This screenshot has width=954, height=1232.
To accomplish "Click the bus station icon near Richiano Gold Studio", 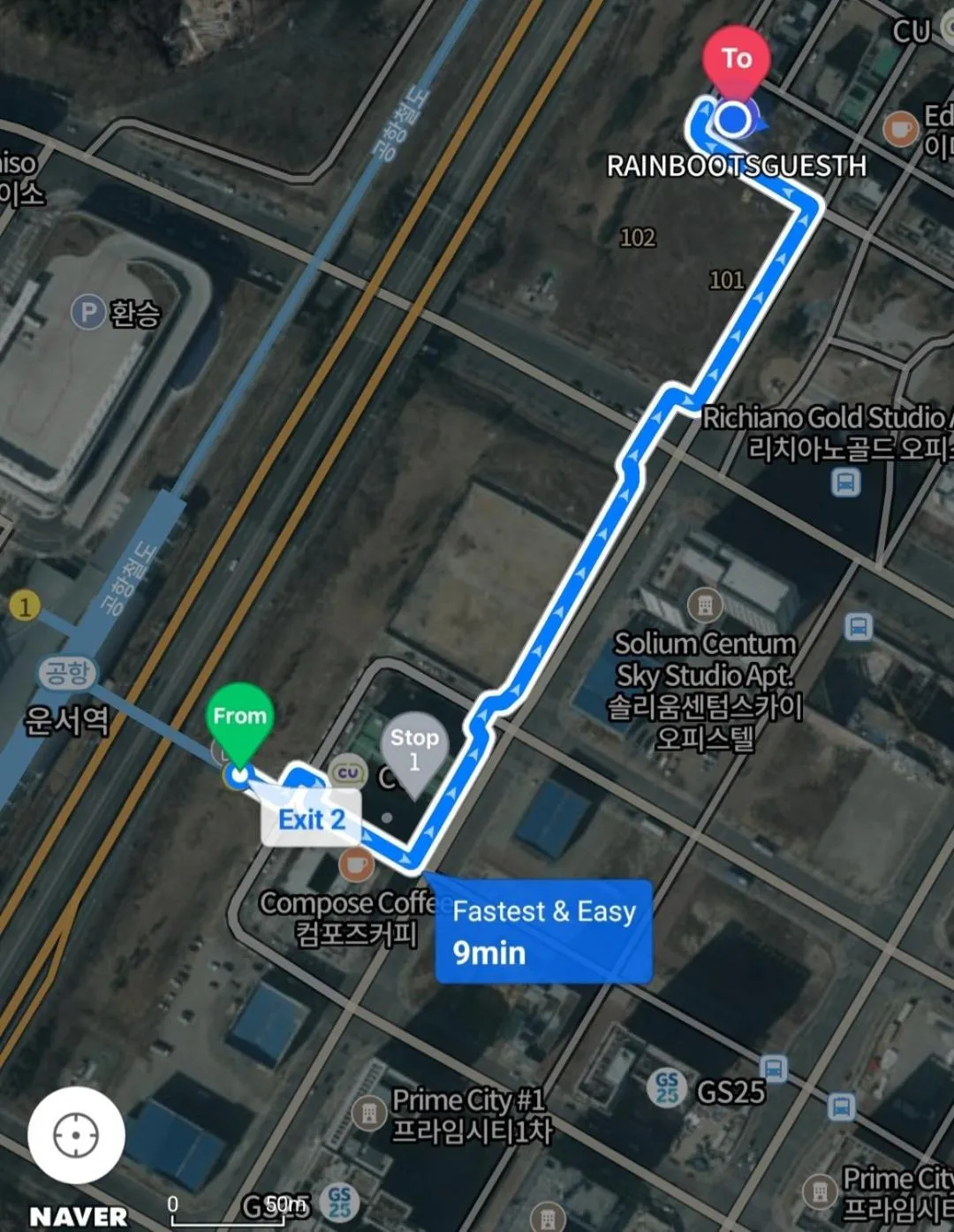I will 844,484.
